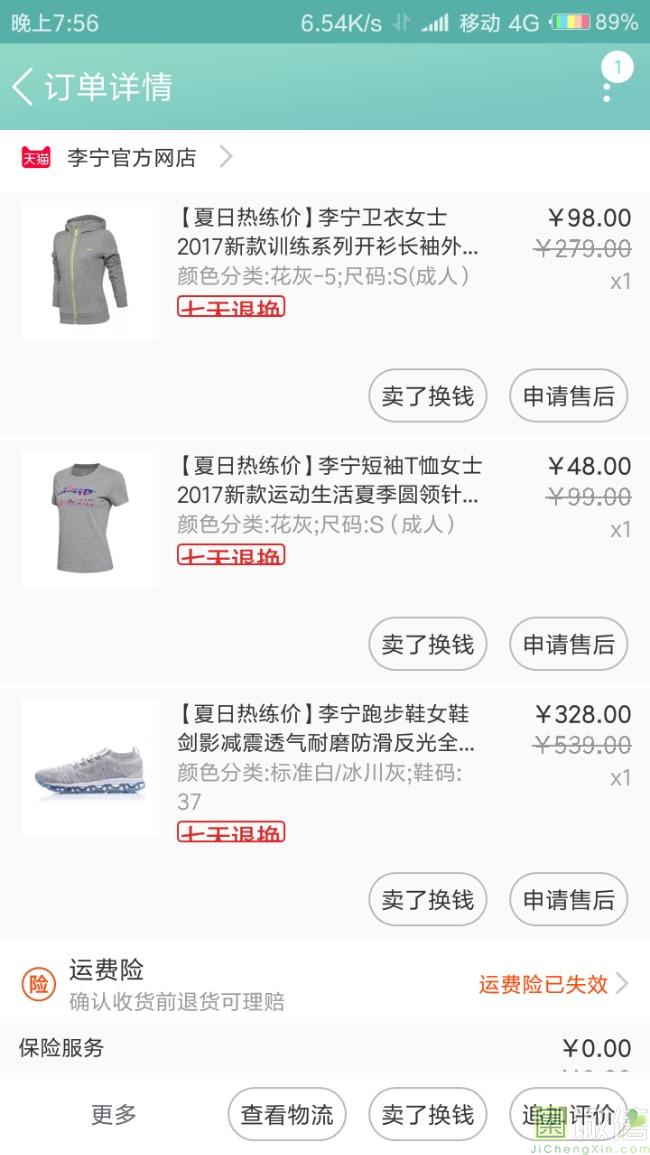The height and width of the screenshot is (1155, 650).
Task: Tap 卖了换钱 for the 跑步鞋
Action: tap(427, 899)
